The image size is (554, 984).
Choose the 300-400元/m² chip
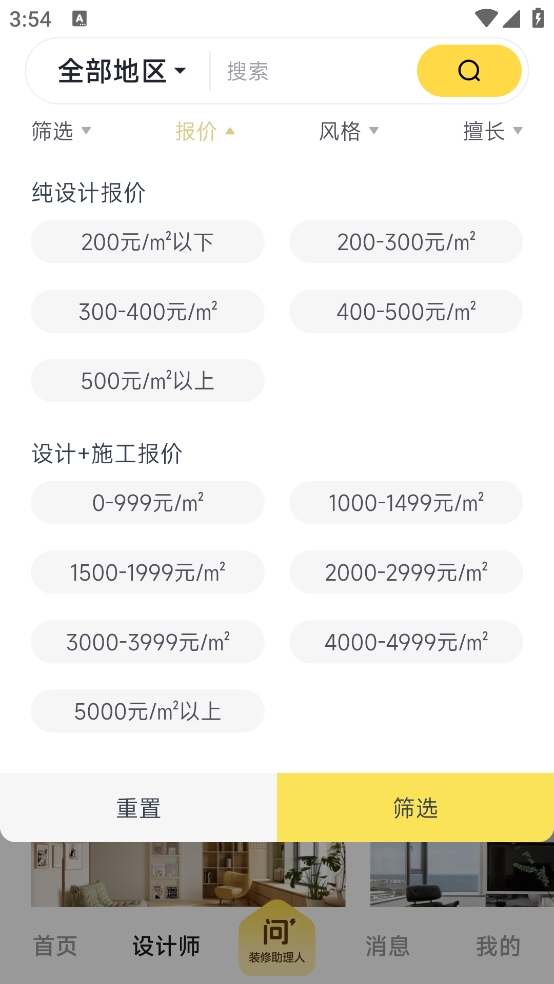(x=147, y=311)
